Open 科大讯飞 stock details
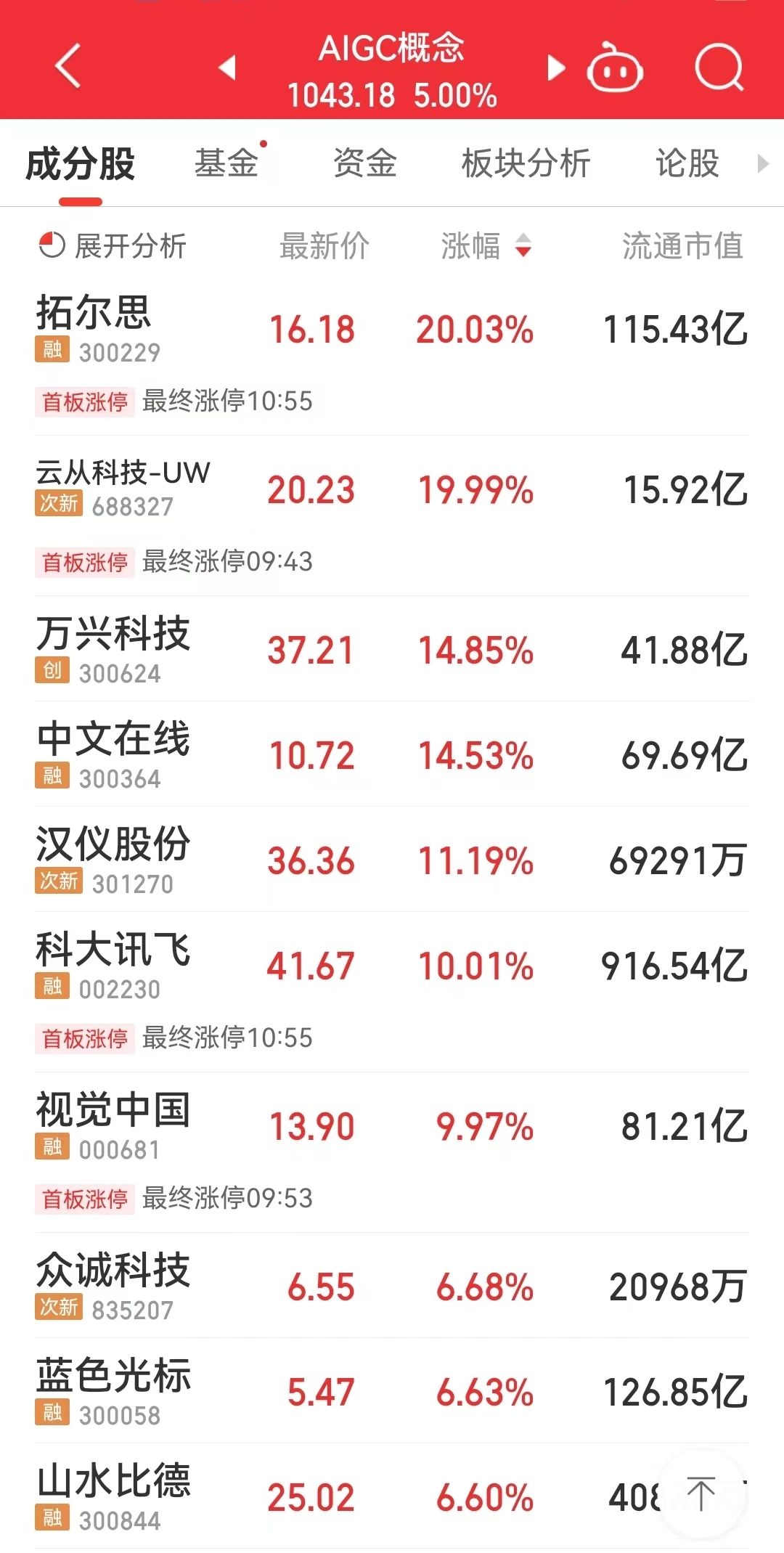 point(113,965)
